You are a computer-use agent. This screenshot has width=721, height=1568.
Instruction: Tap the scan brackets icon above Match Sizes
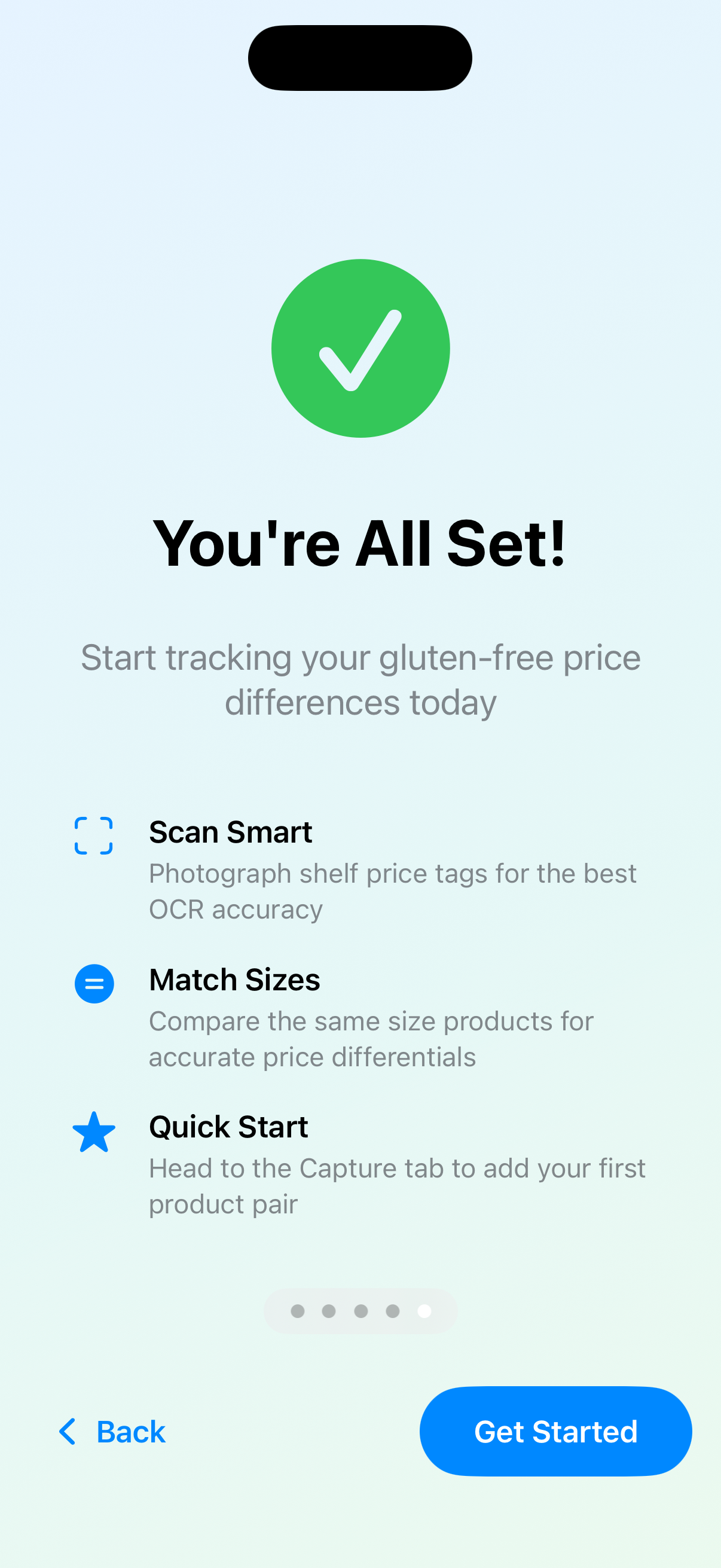[94, 837]
